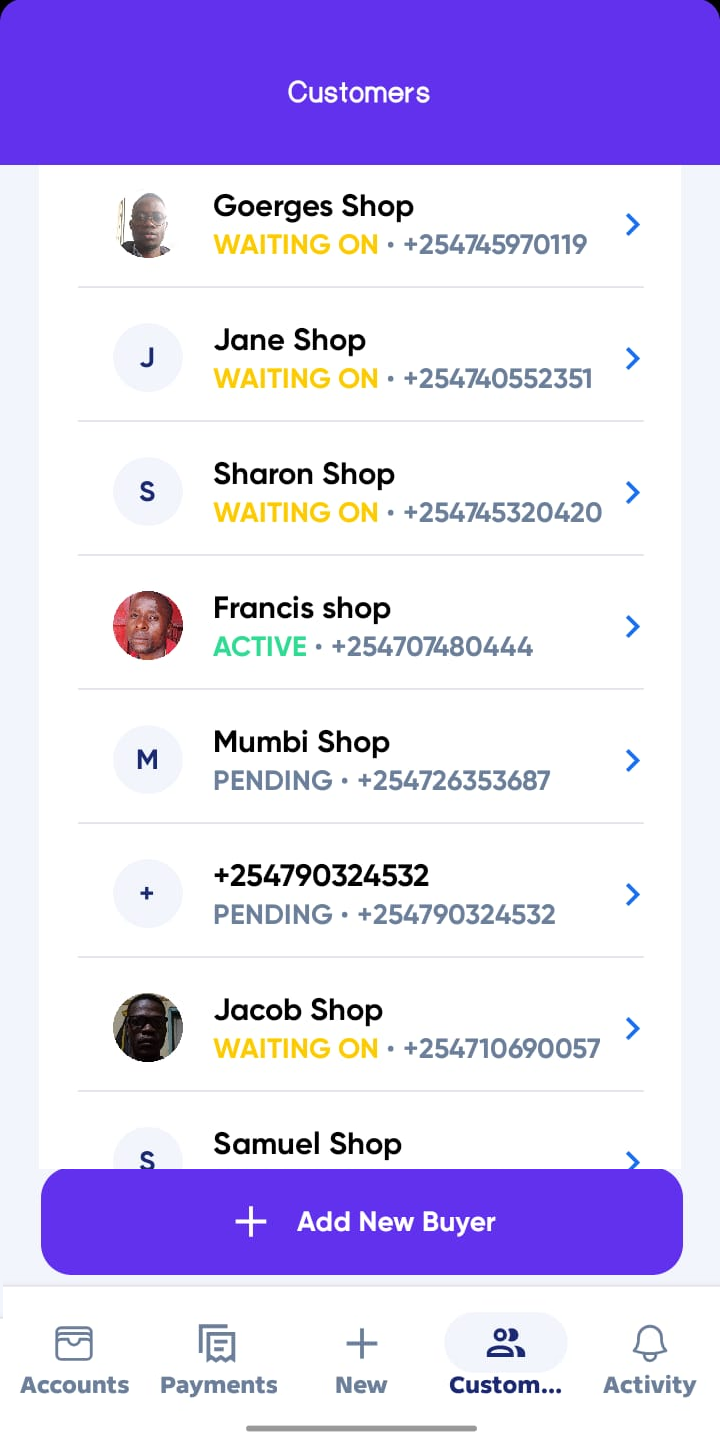Open chevron next to Mumbi Shop
The width and height of the screenshot is (720, 1441).
[x=632, y=760]
